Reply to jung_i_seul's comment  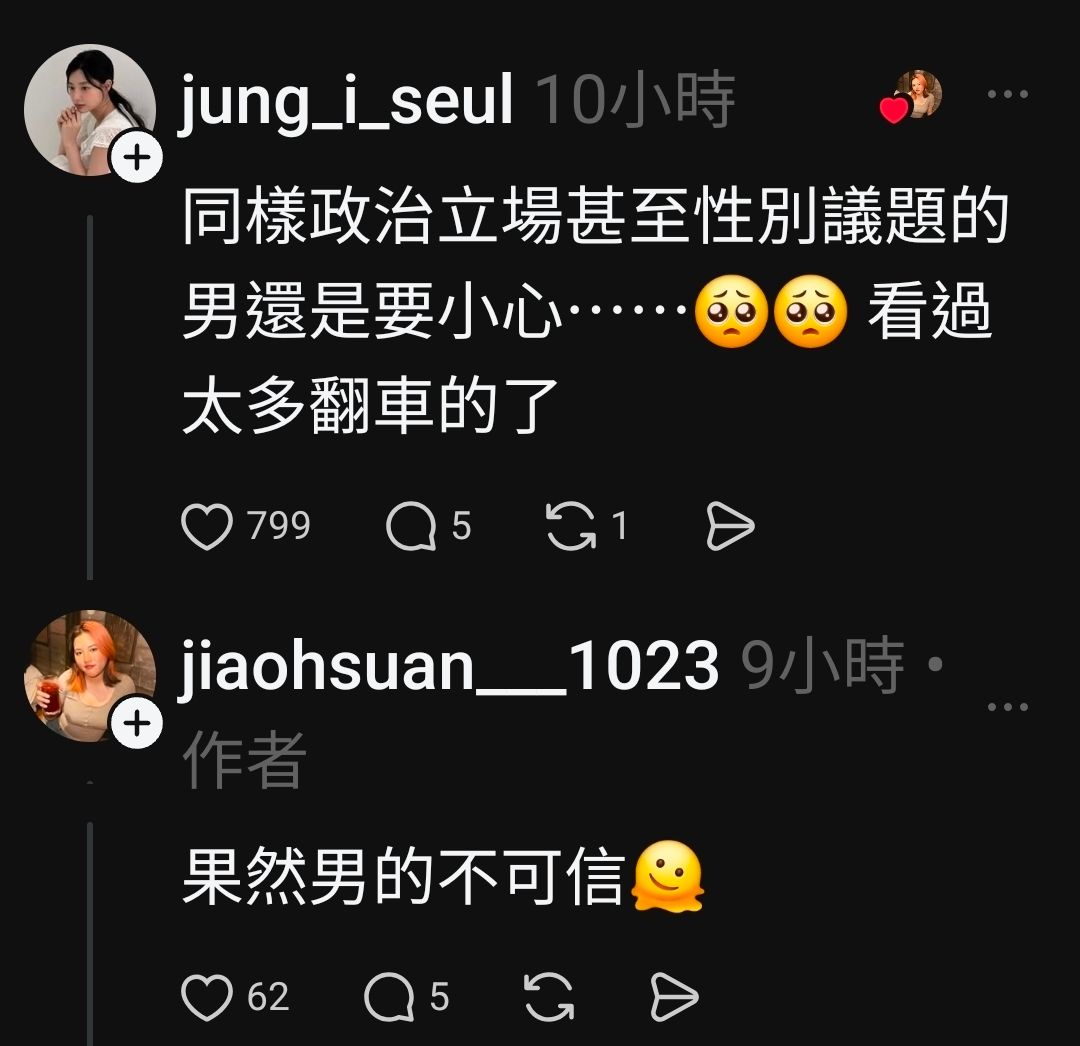411,526
